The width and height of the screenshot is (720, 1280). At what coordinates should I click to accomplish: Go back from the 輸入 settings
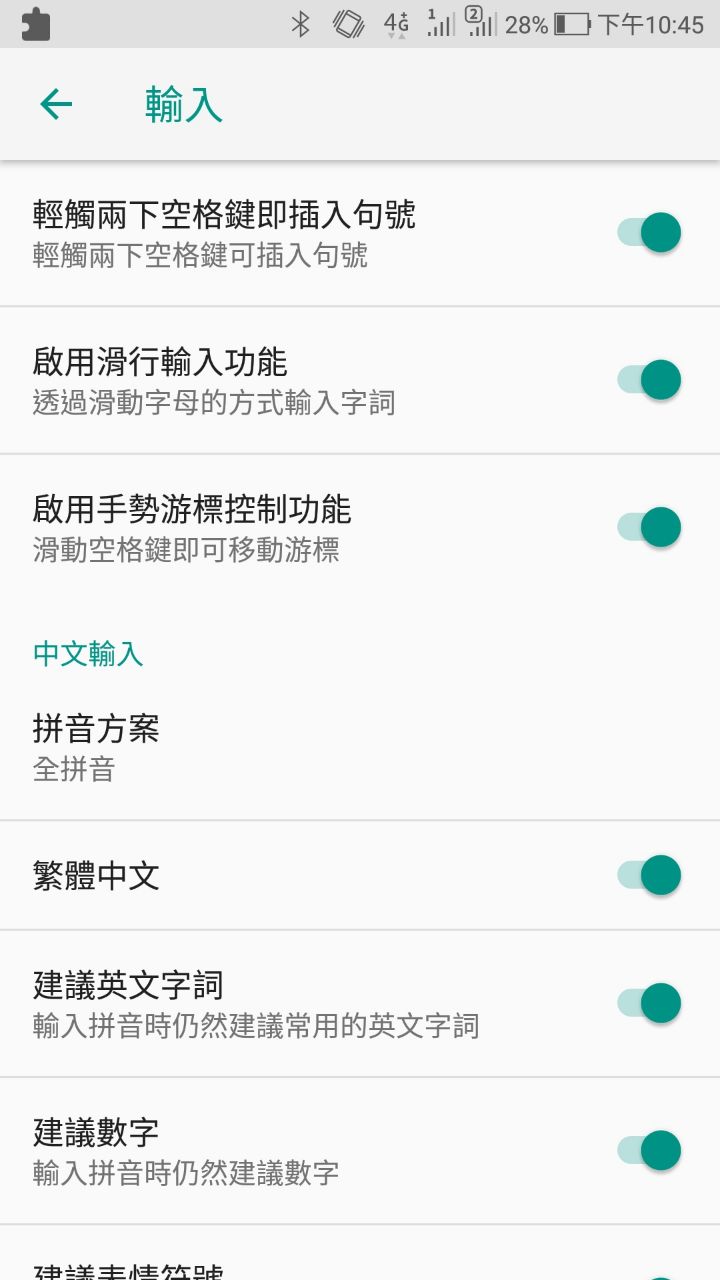pos(56,104)
